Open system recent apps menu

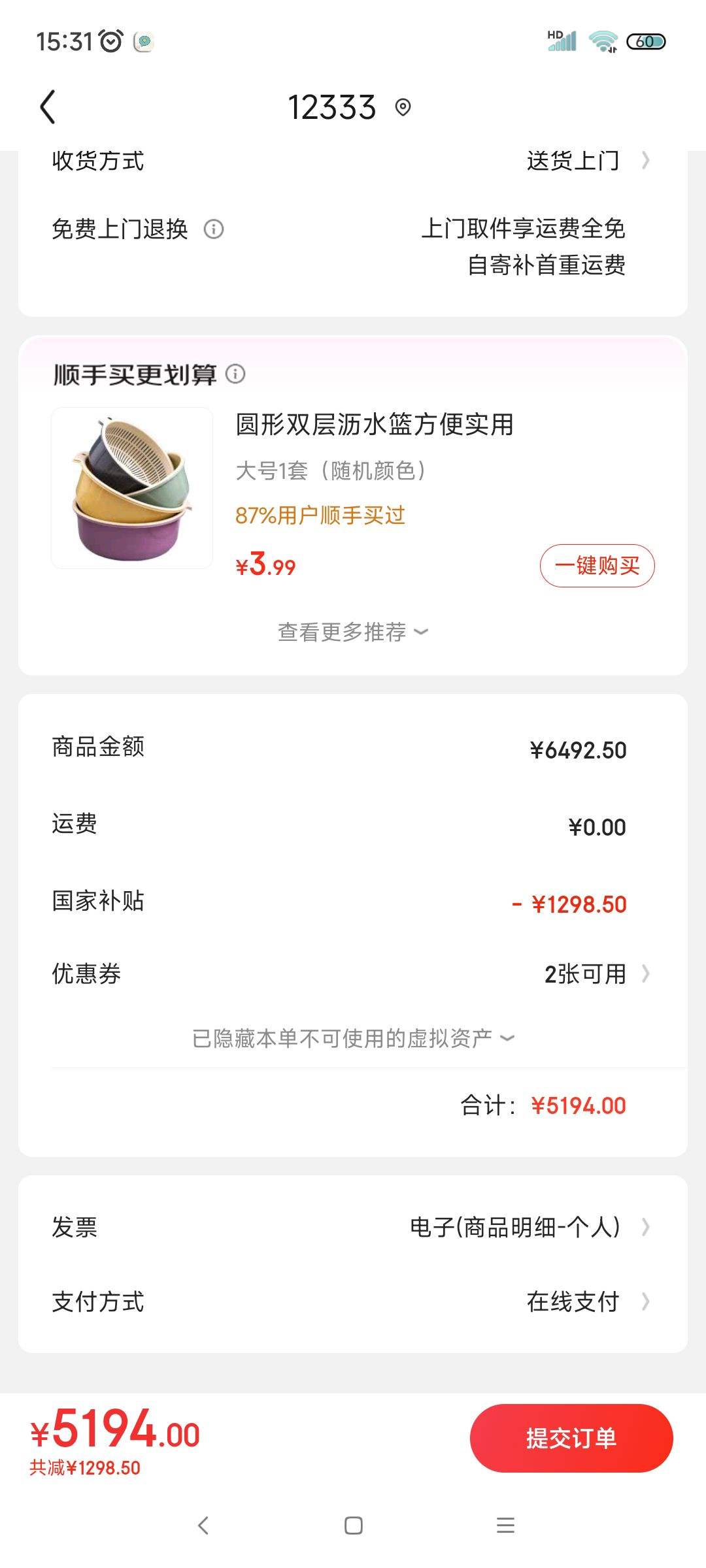(505, 1526)
